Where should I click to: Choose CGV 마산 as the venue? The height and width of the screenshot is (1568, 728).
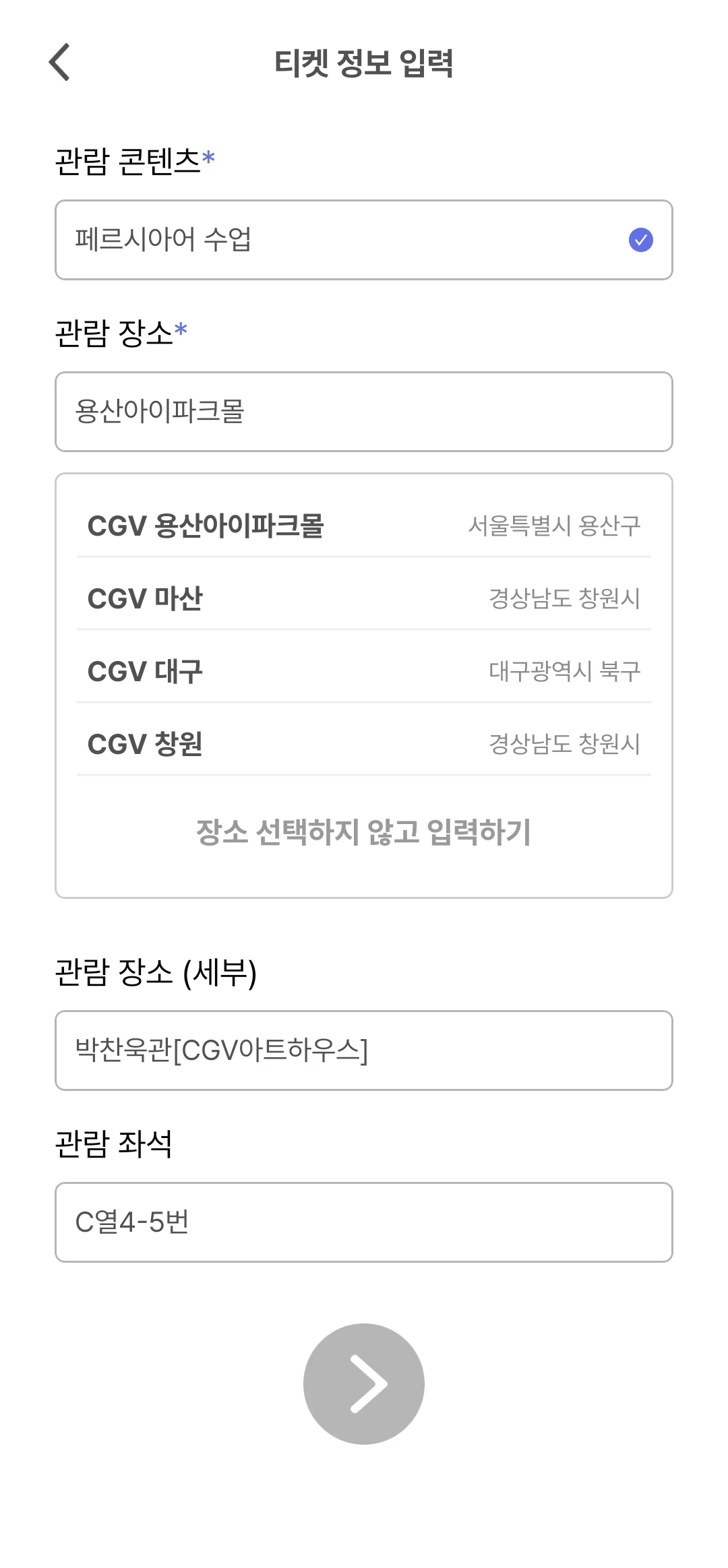(364, 598)
